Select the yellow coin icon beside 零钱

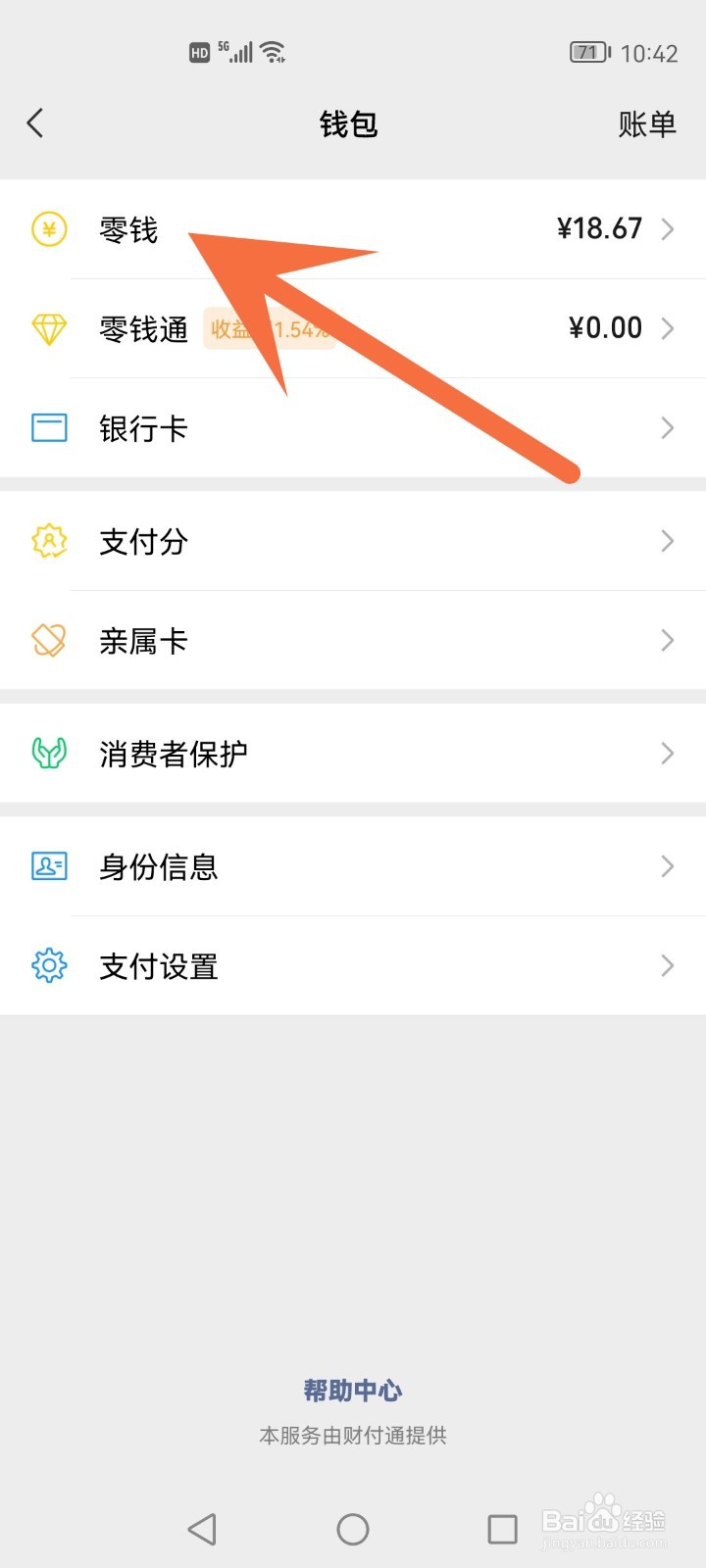[48, 229]
